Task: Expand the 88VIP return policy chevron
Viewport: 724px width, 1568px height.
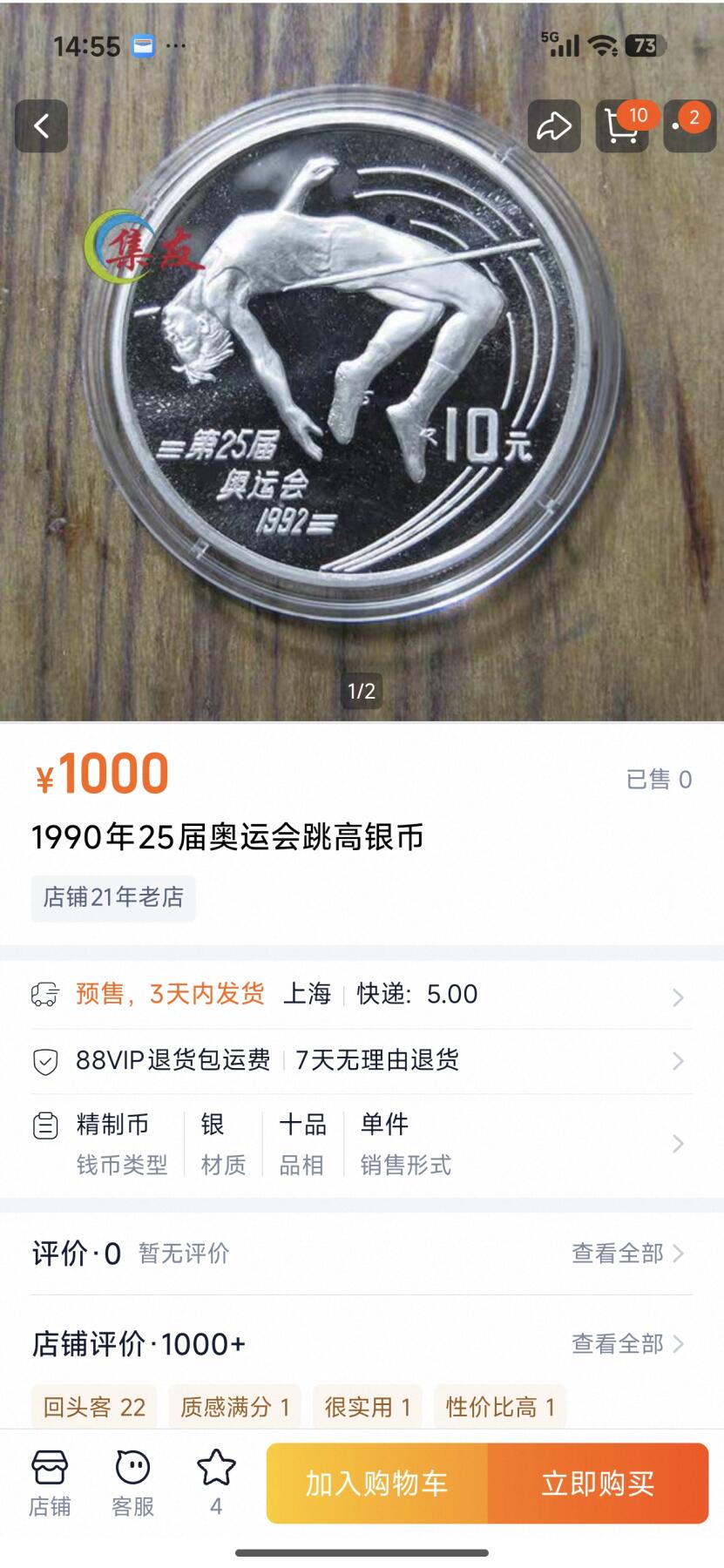Action: click(678, 1061)
